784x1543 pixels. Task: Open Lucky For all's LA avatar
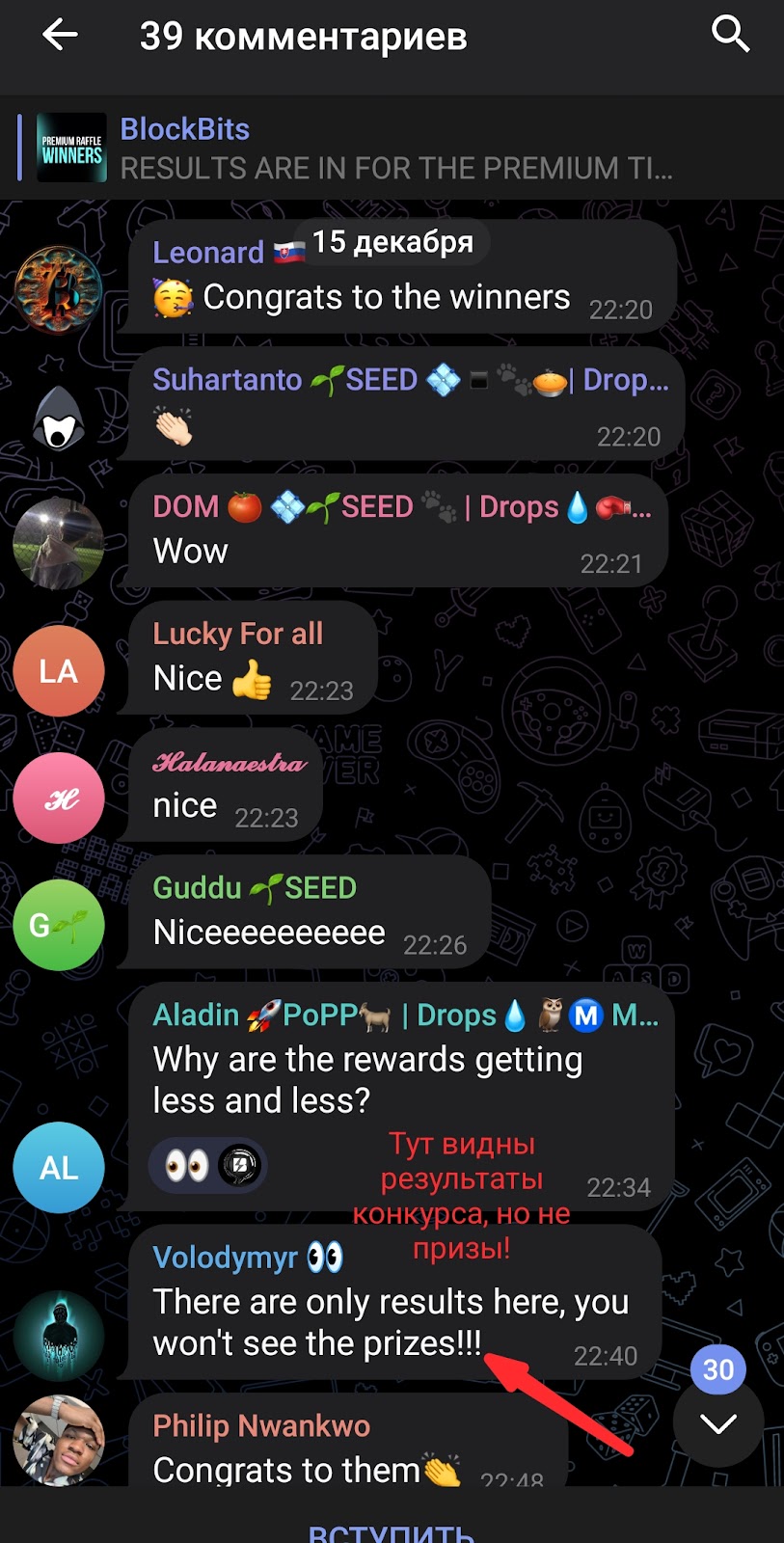pos(58,671)
